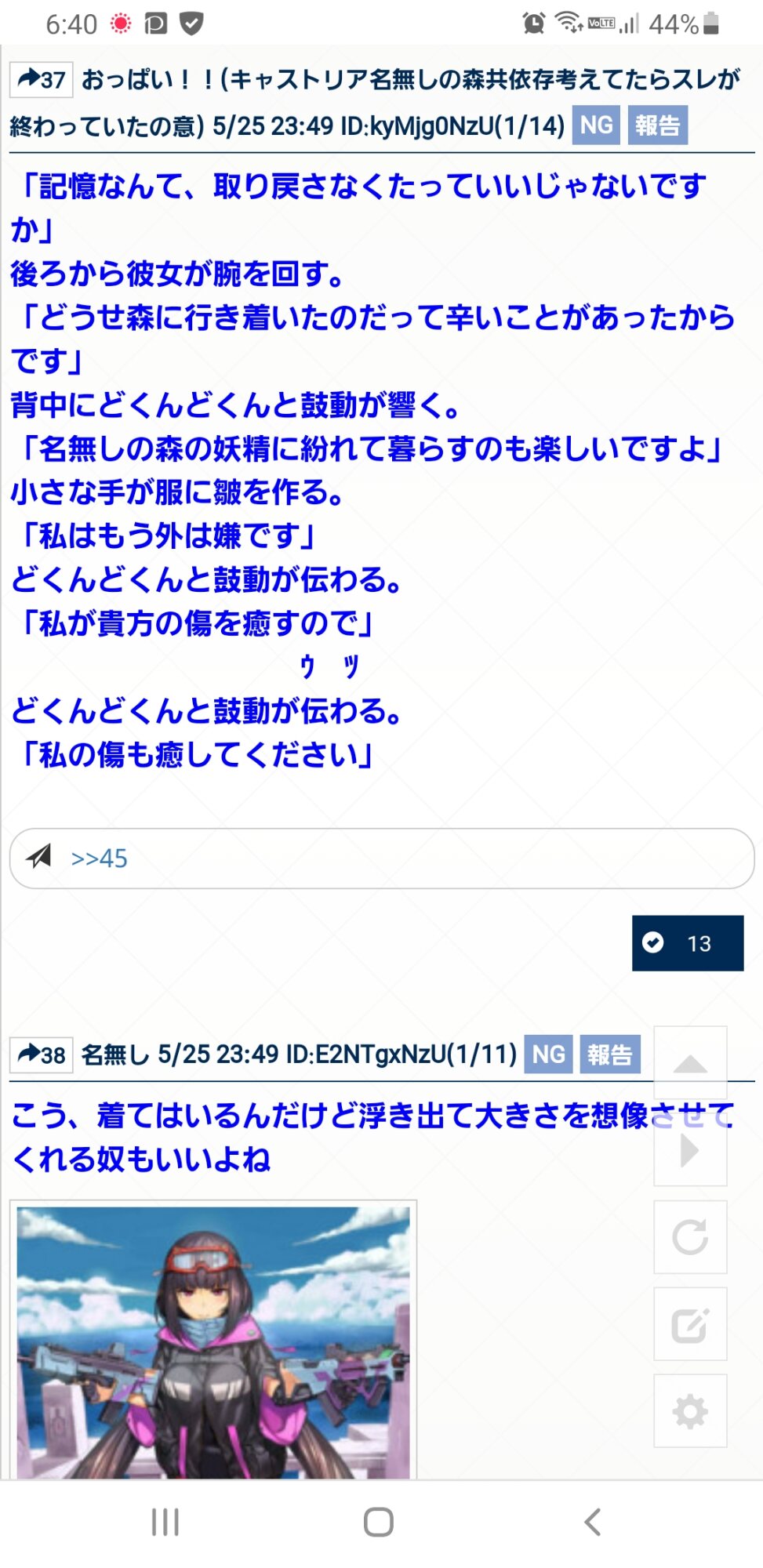Reply to post number 37
Viewport: 763px width, 1568px height.
[x=41, y=80]
